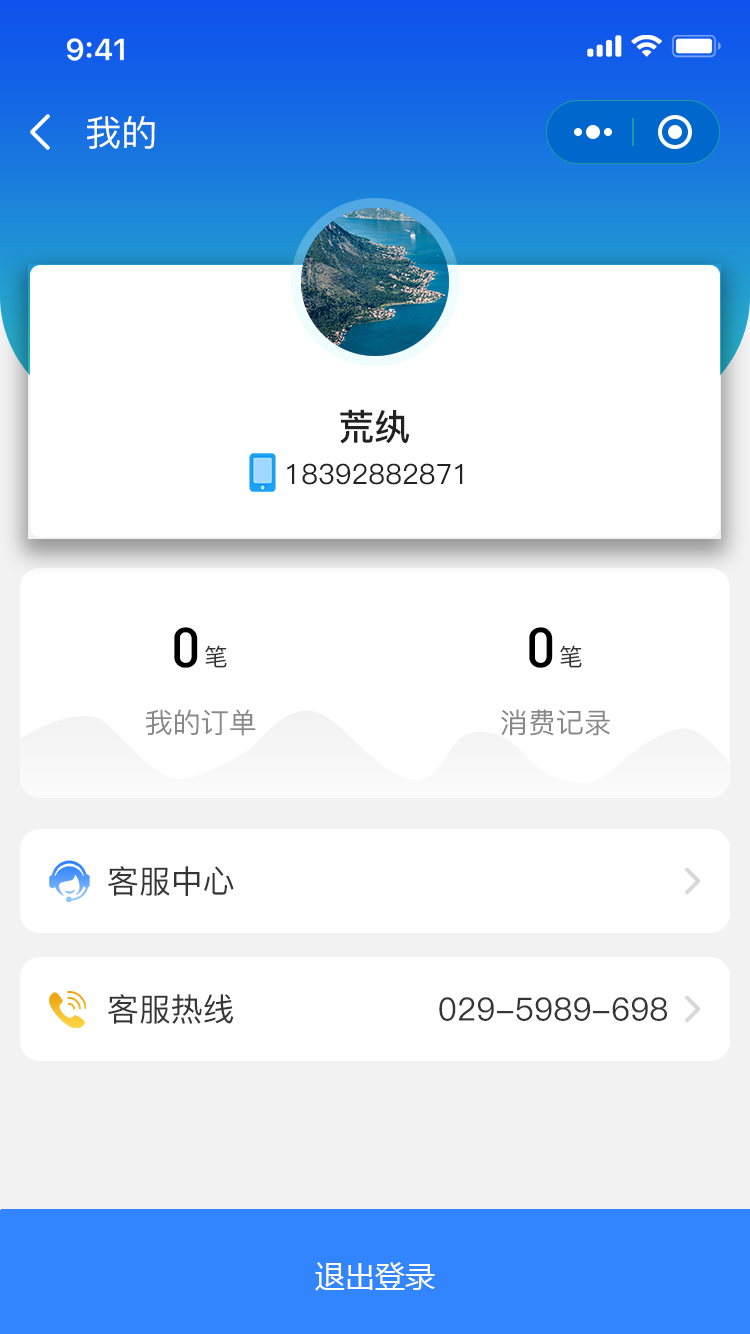Tap the profile avatar photo

375,282
